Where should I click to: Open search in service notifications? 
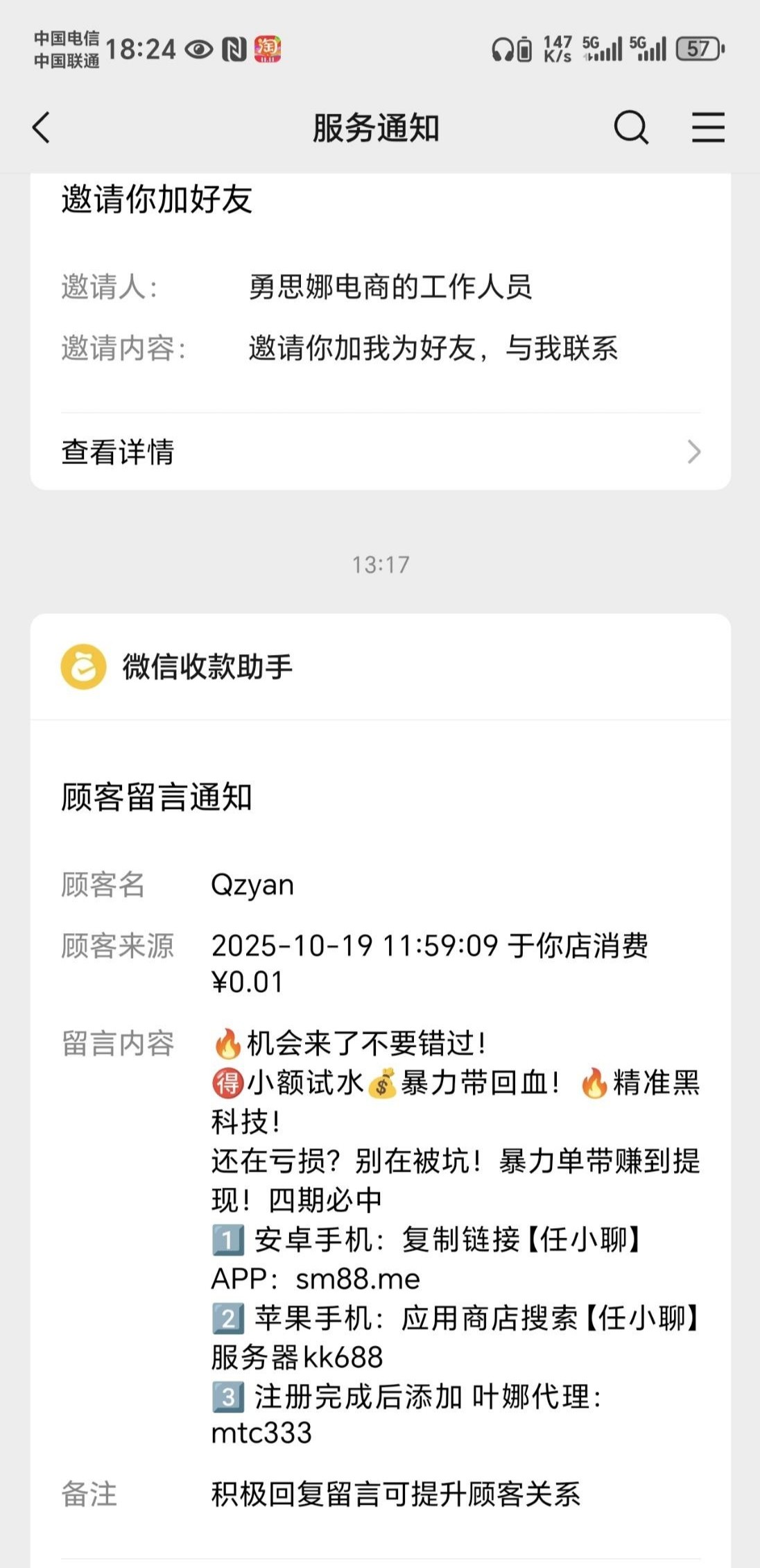(x=631, y=128)
